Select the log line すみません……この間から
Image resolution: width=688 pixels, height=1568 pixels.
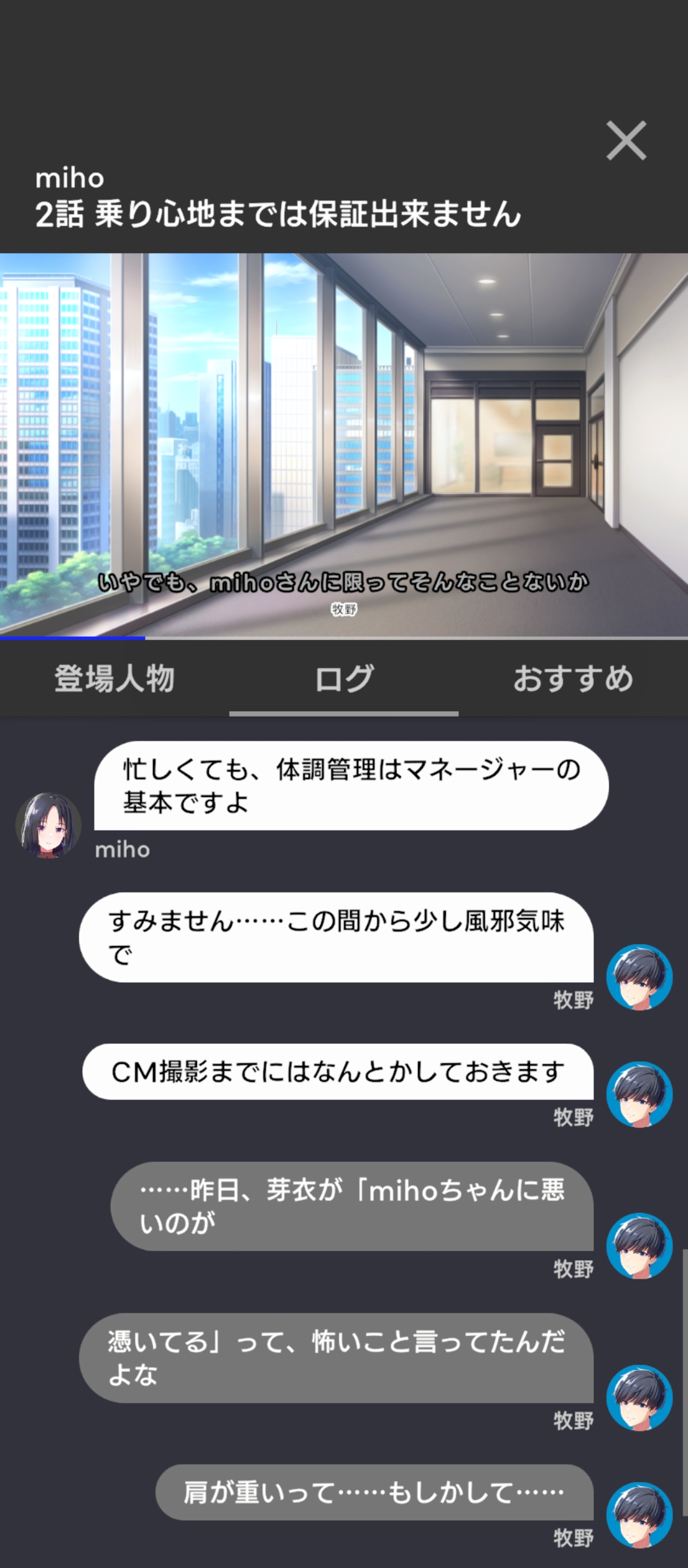336,937
